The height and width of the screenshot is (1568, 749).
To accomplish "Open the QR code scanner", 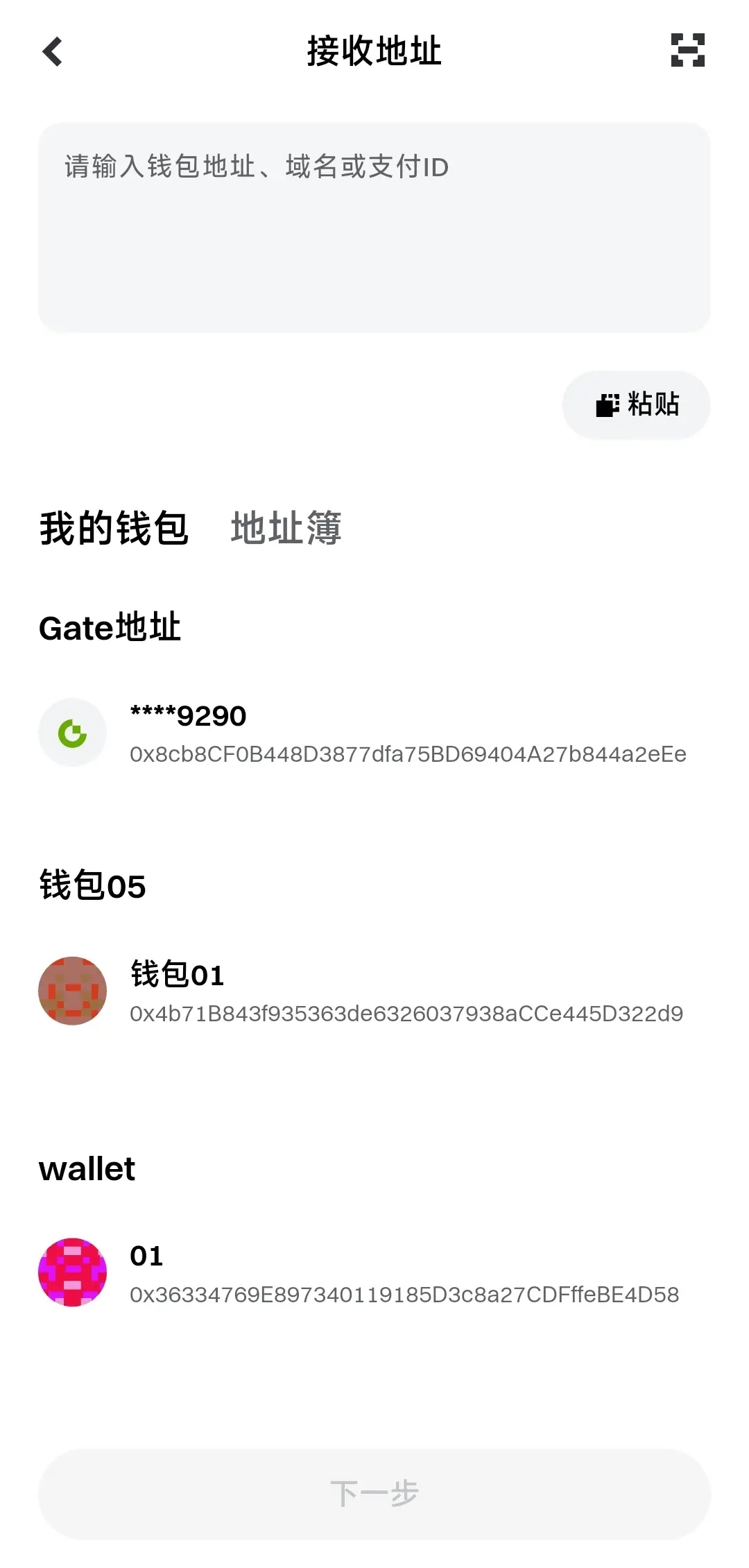I will [687, 51].
